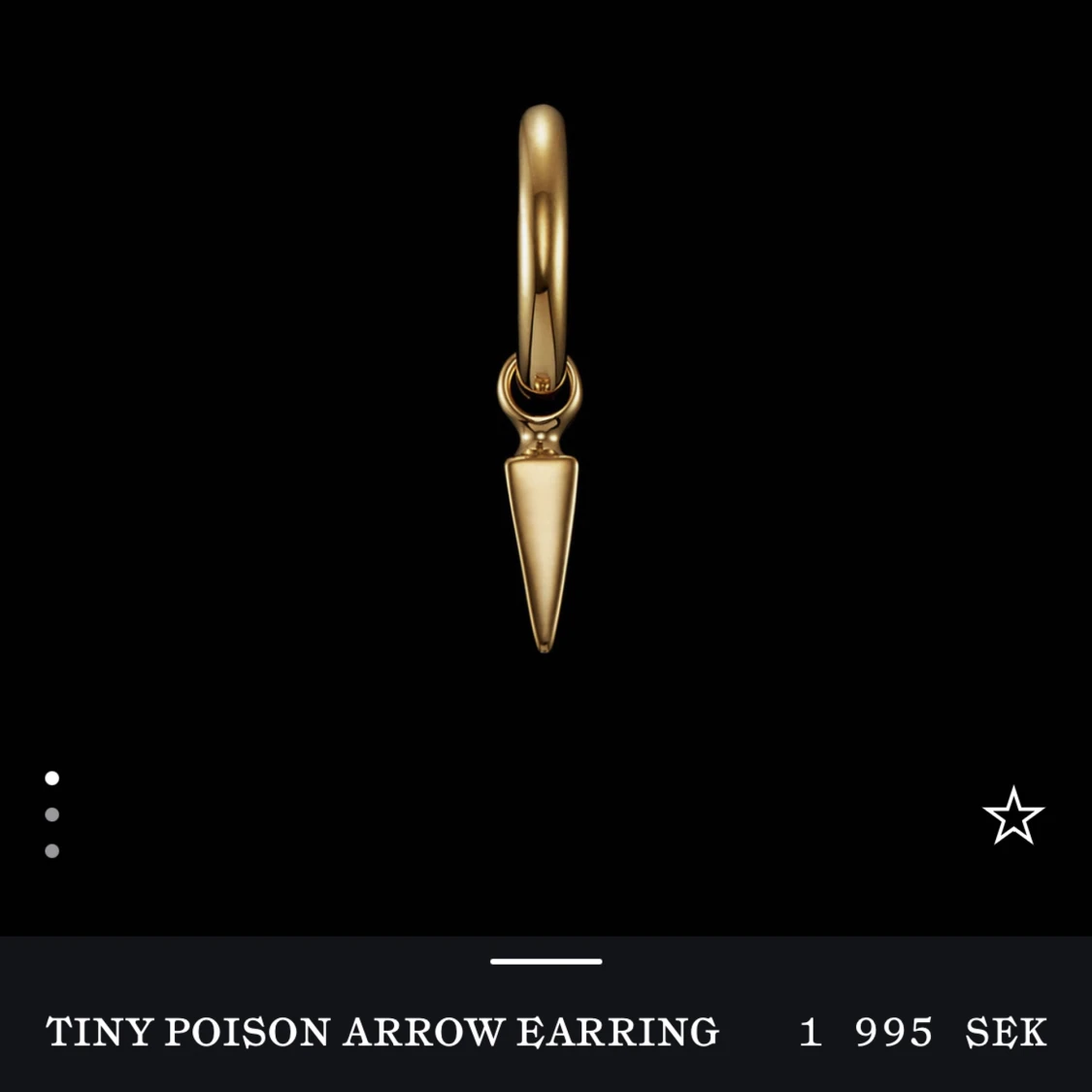
Task: Expand the product details sheet handle
Action: 546,961
